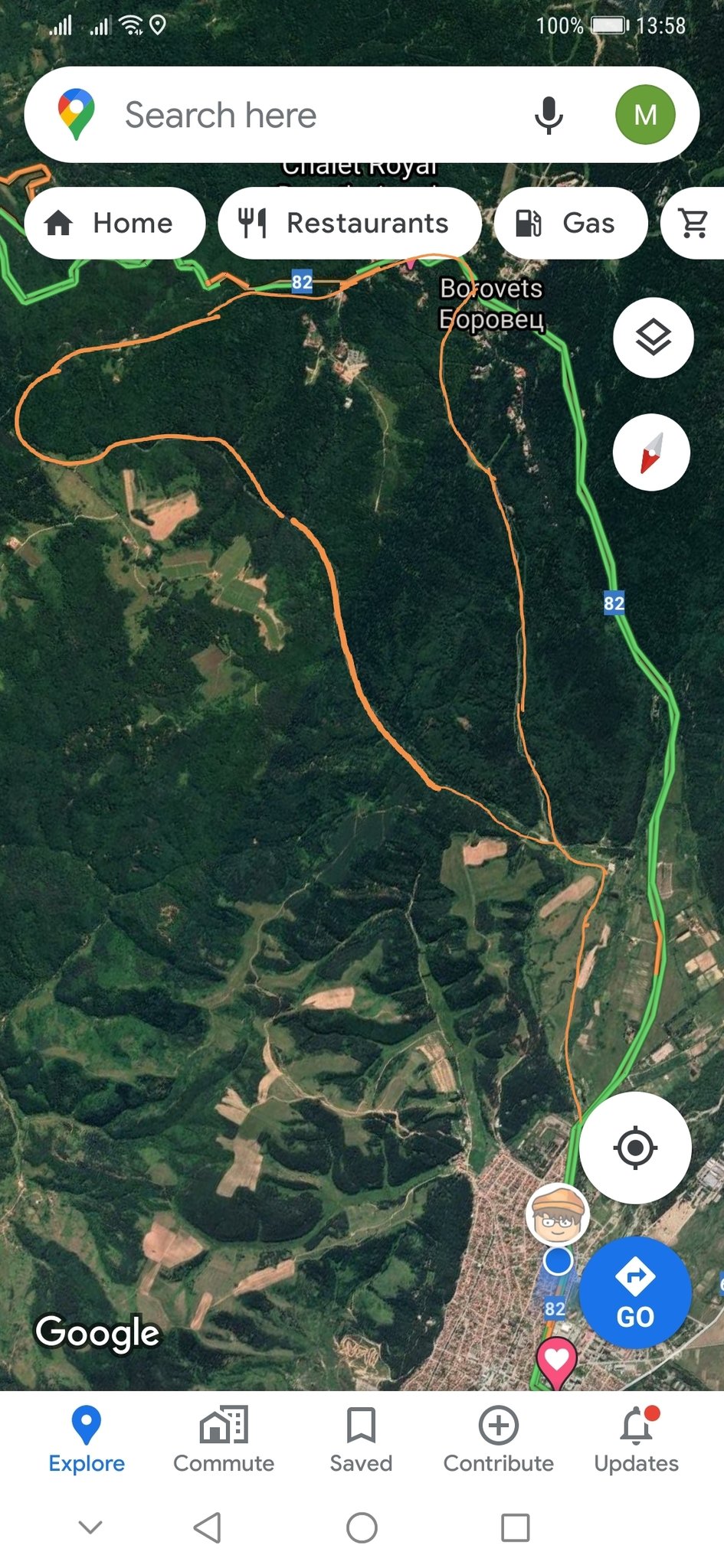724x1568 pixels.
Task: Reset map orientation with the compass
Action: (x=651, y=452)
